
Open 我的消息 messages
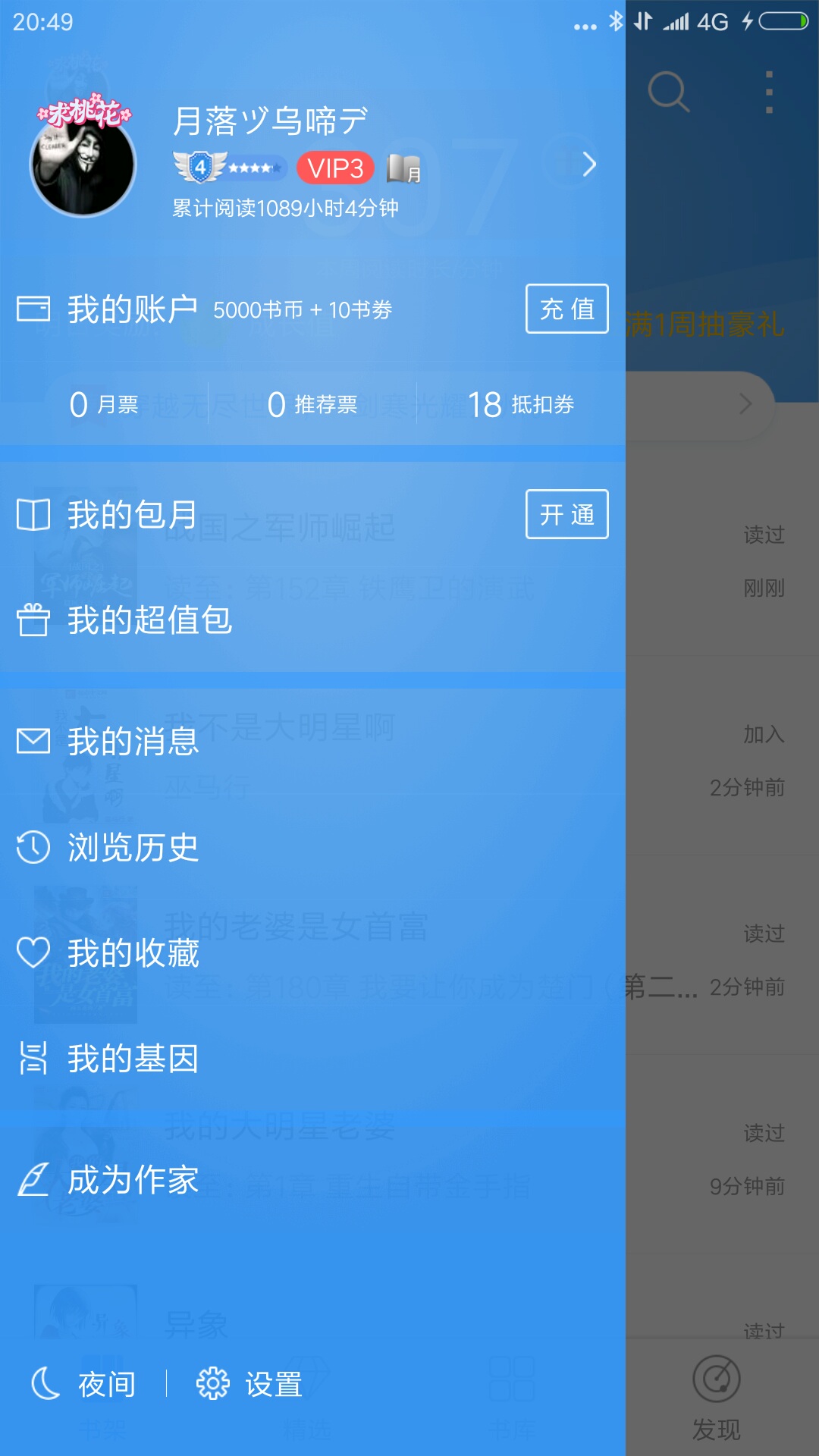tap(133, 741)
